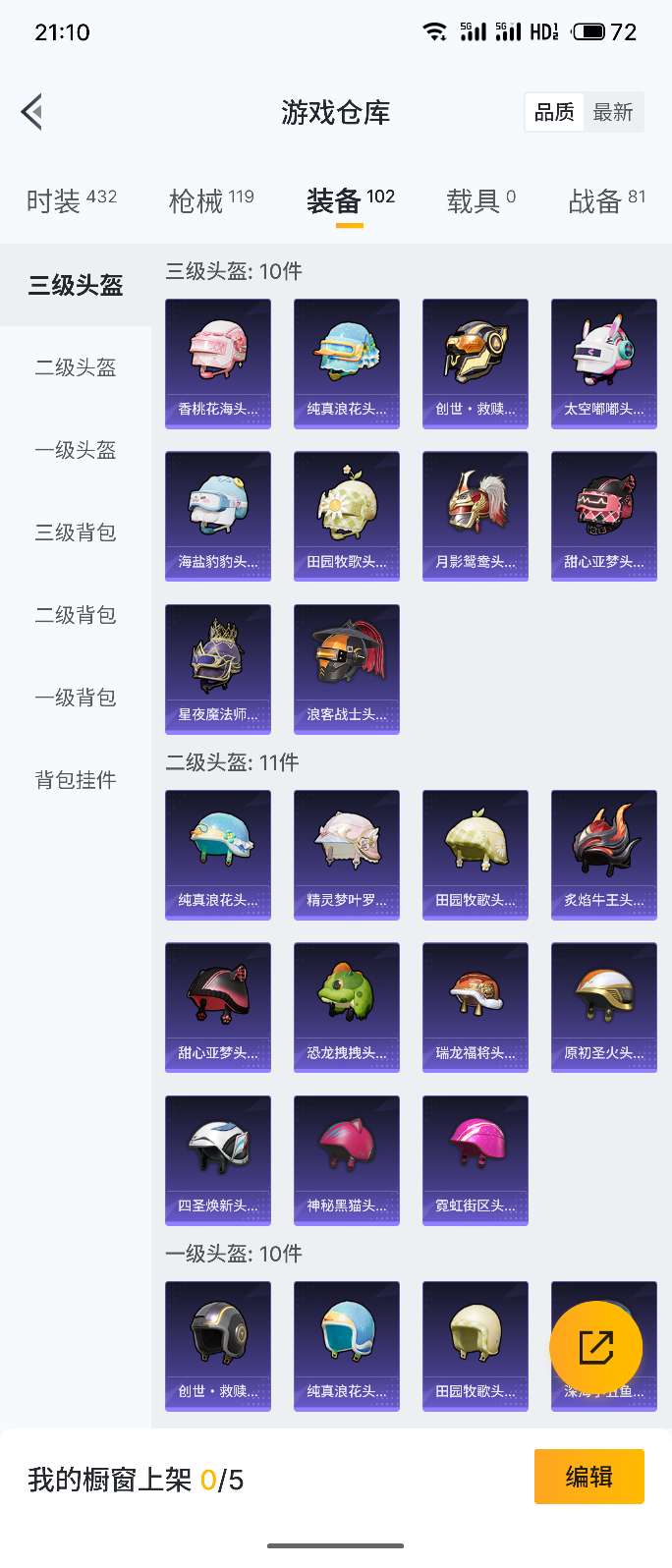
Task: Go back using the top-left arrow
Action: pyautogui.click(x=32, y=112)
